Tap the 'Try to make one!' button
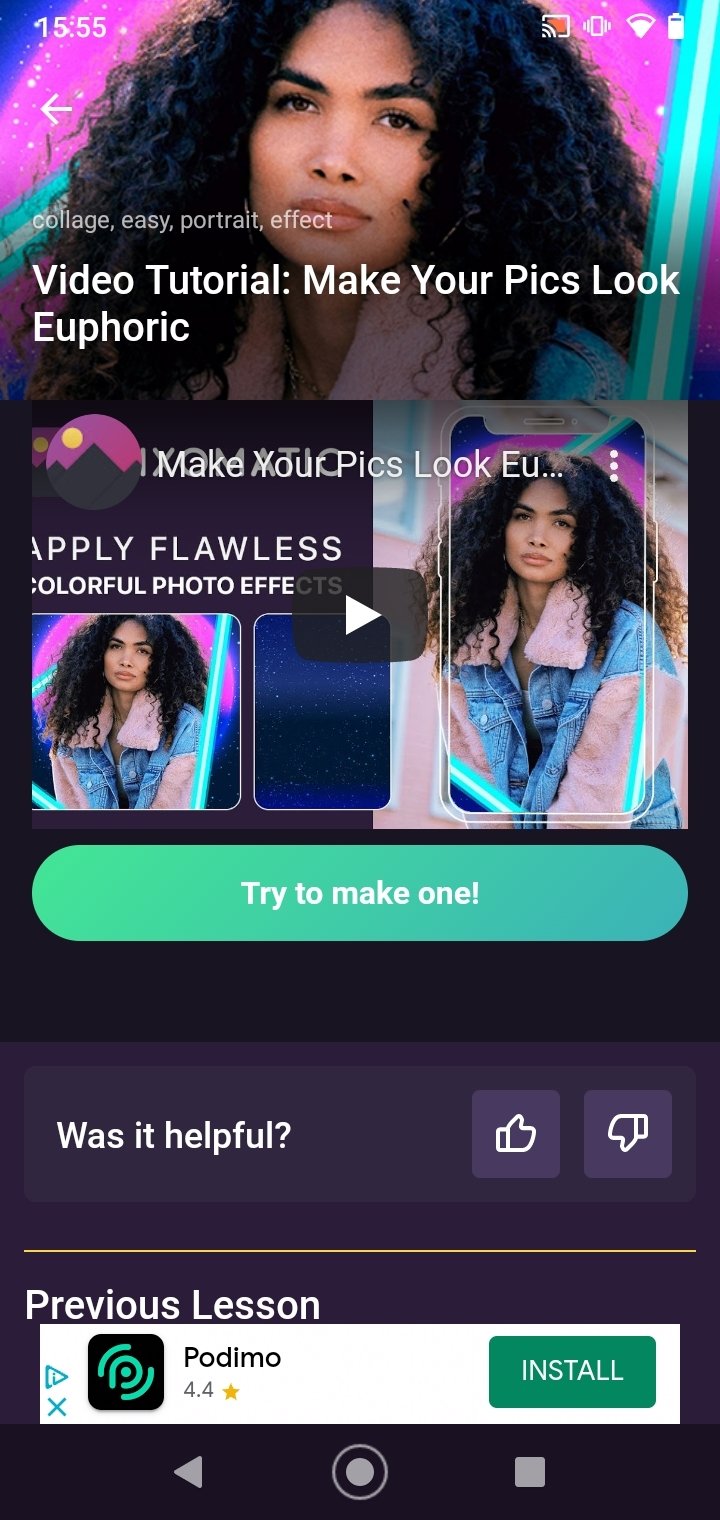Viewport: 720px width, 1520px height. pyautogui.click(x=360, y=893)
